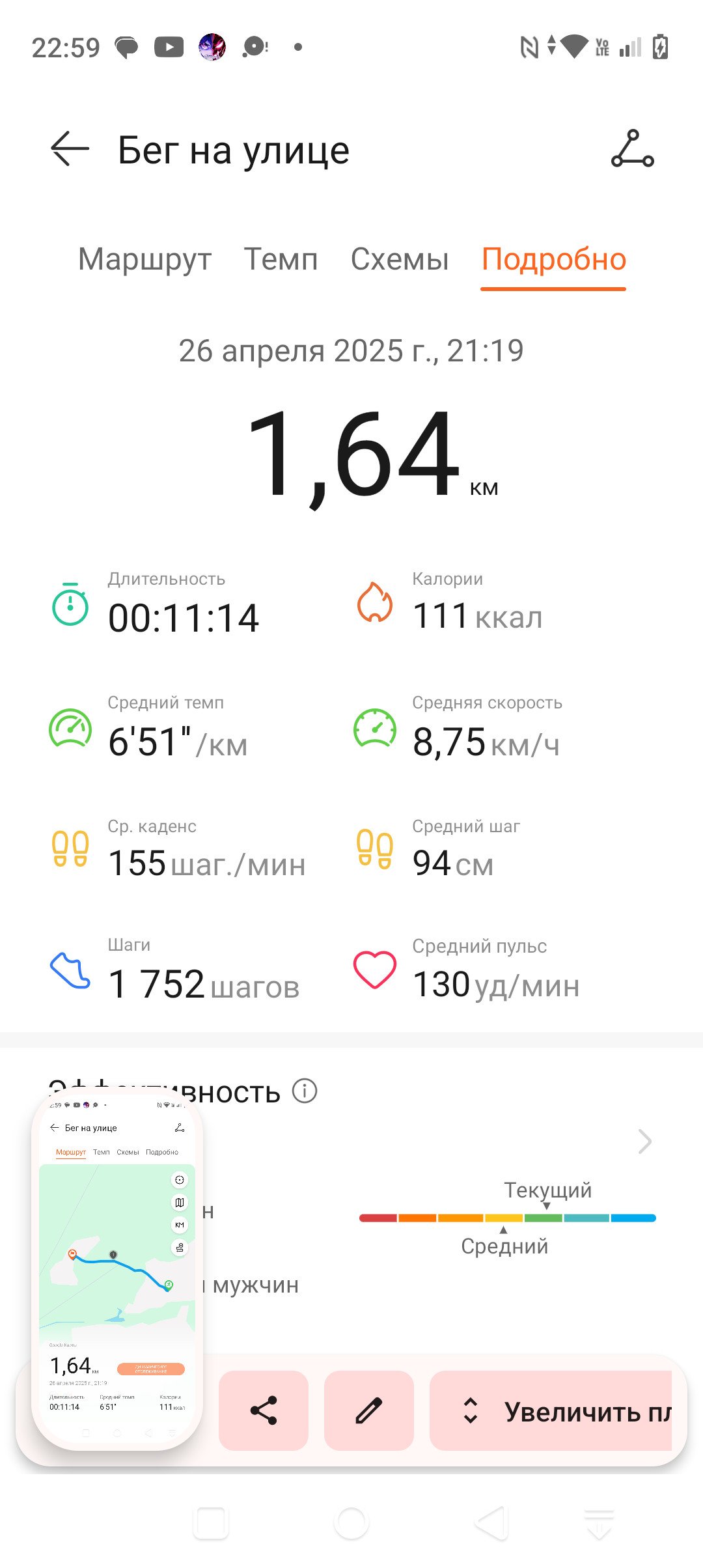Viewport: 703px width, 1568px height.
Task: Switch to the Темп tab
Action: 281,259
